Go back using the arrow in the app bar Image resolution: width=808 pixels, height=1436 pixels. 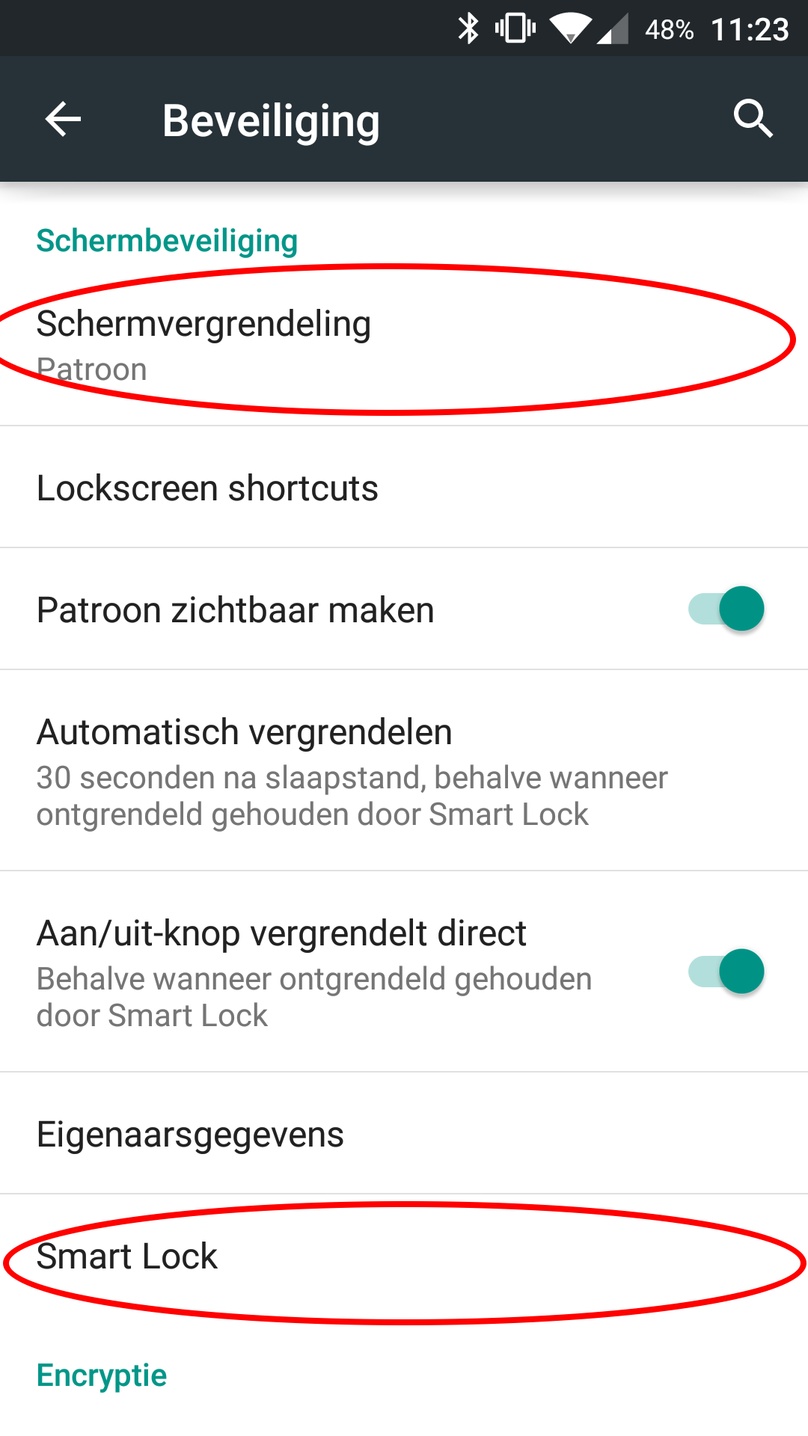(x=62, y=120)
